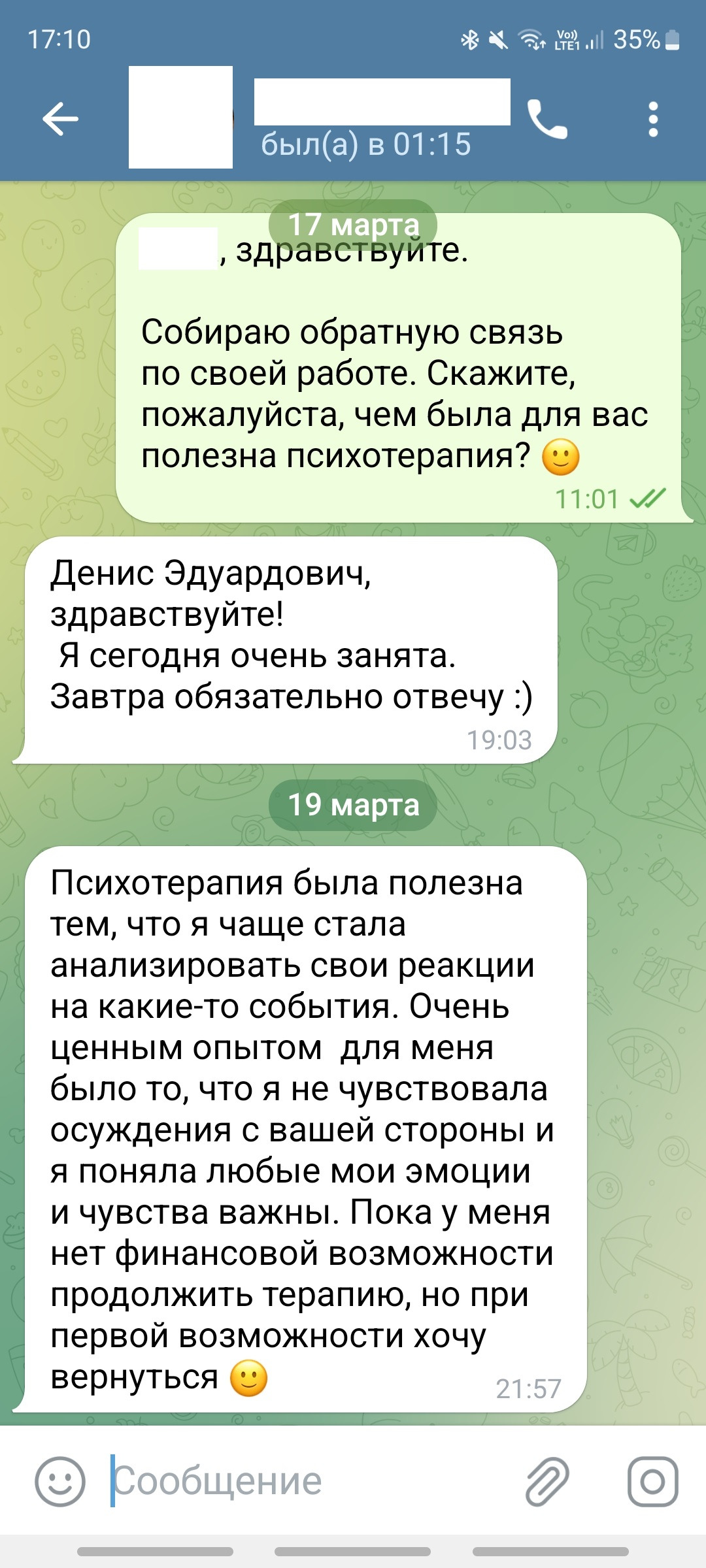Start a voice call with this contact

tap(548, 119)
